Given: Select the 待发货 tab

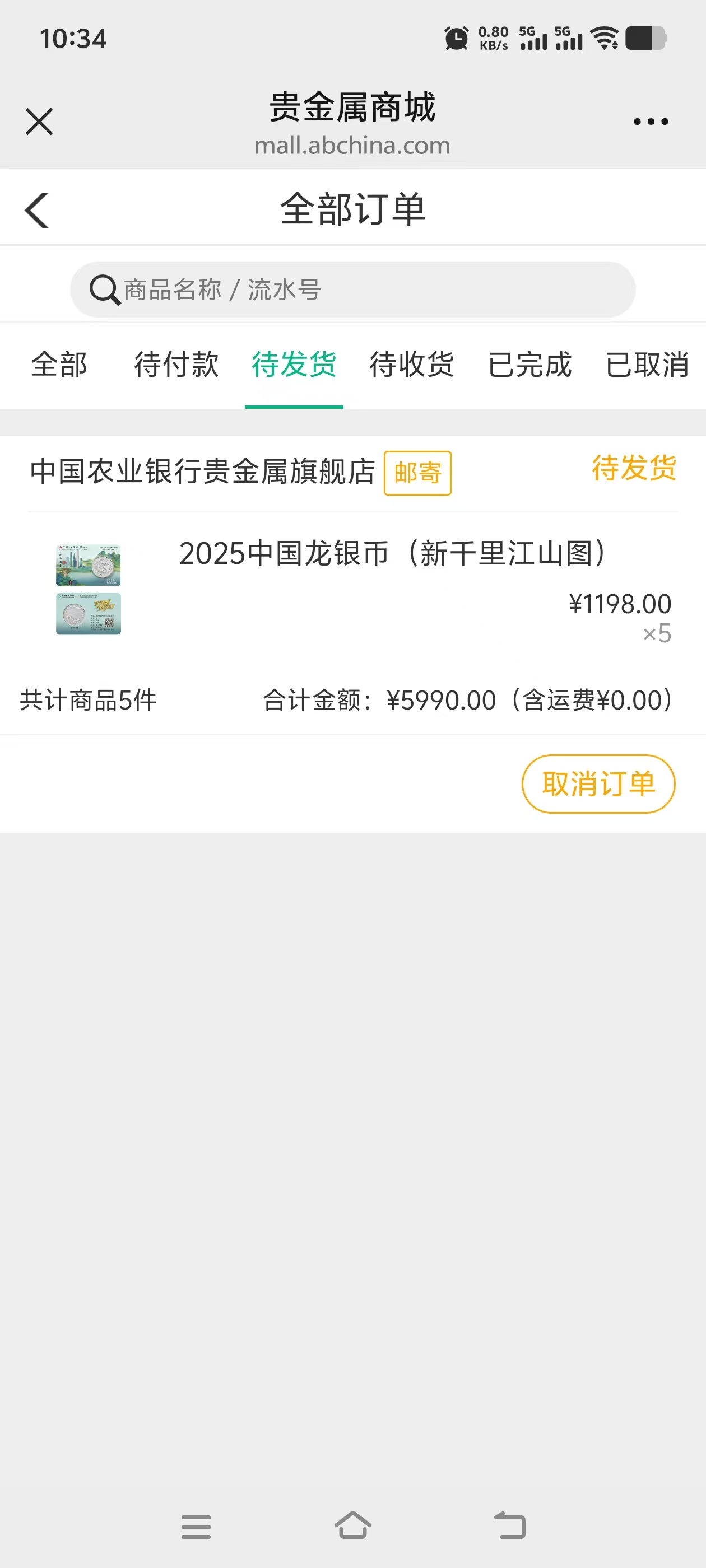Looking at the screenshot, I should coord(294,365).
